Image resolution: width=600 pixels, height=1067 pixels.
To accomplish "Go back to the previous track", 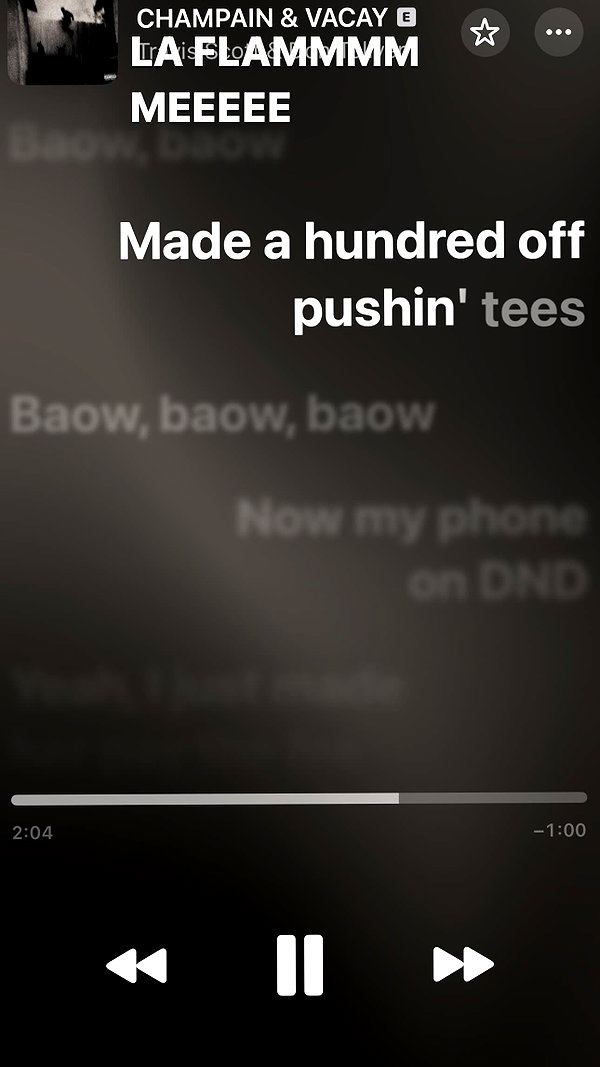I will tap(137, 965).
